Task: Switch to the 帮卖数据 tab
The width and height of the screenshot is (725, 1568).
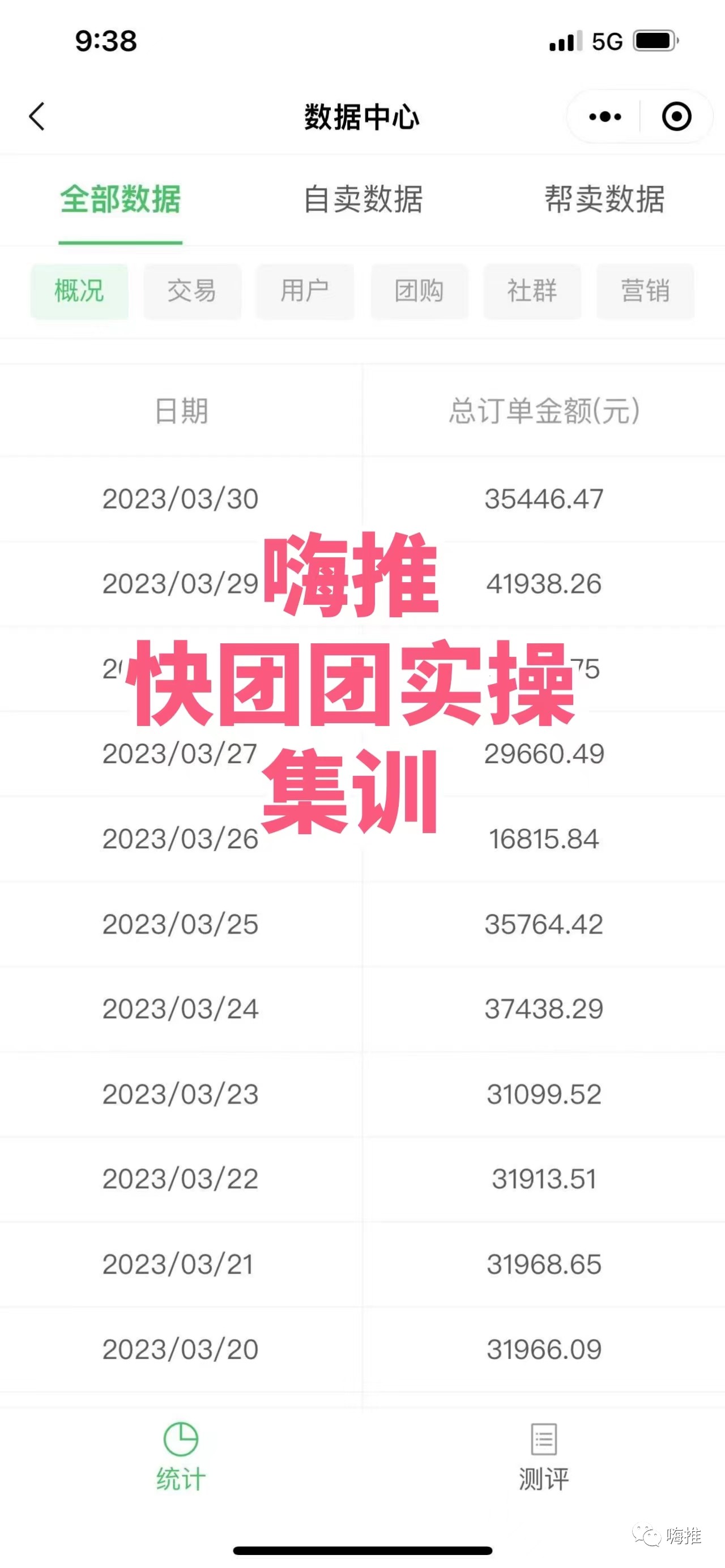Action: coord(604,200)
